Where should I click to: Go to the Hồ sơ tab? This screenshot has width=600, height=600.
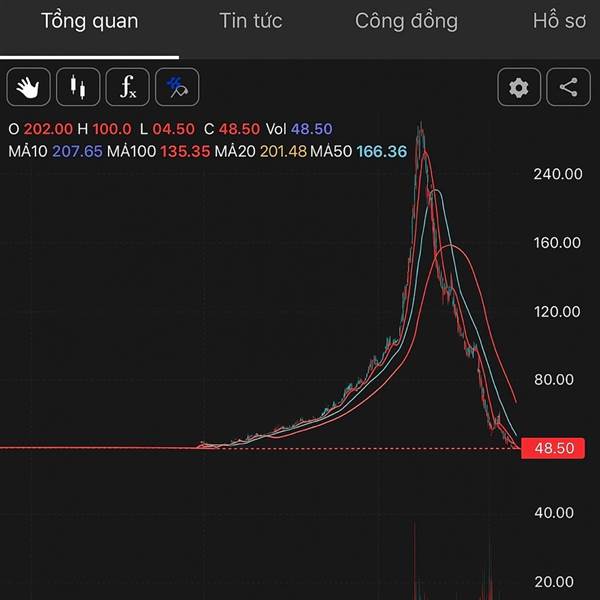[x=559, y=21]
